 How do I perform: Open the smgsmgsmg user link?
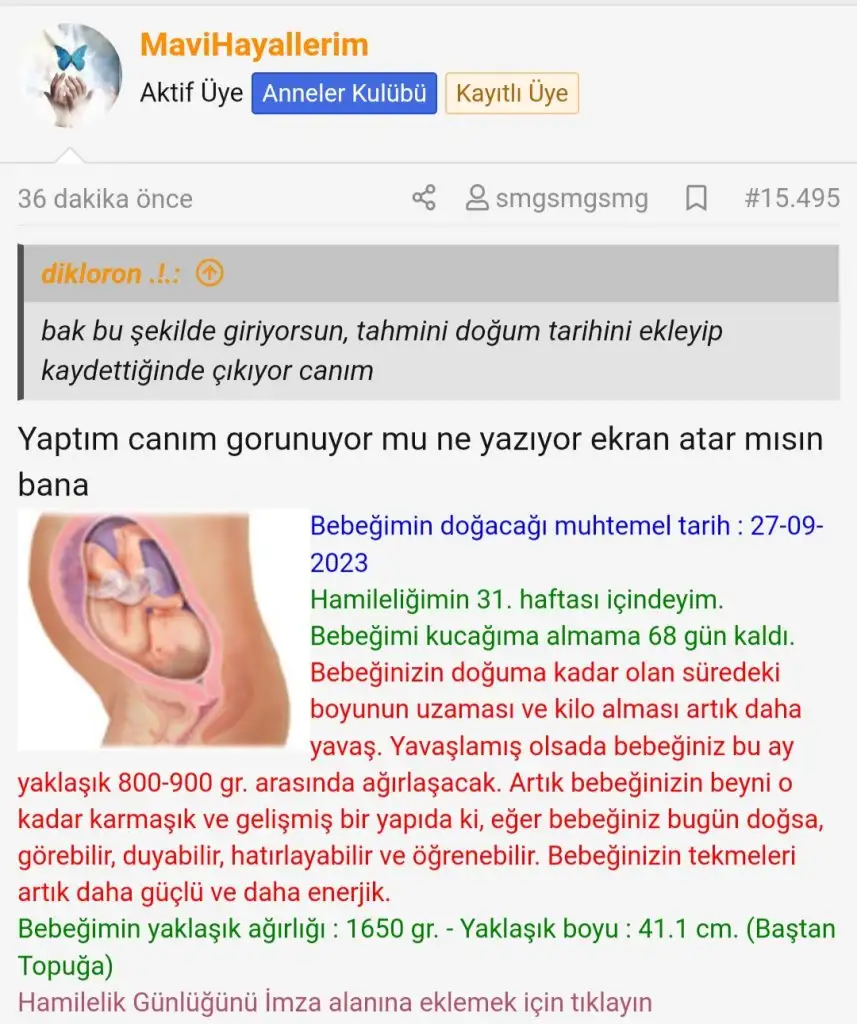coord(558,198)
